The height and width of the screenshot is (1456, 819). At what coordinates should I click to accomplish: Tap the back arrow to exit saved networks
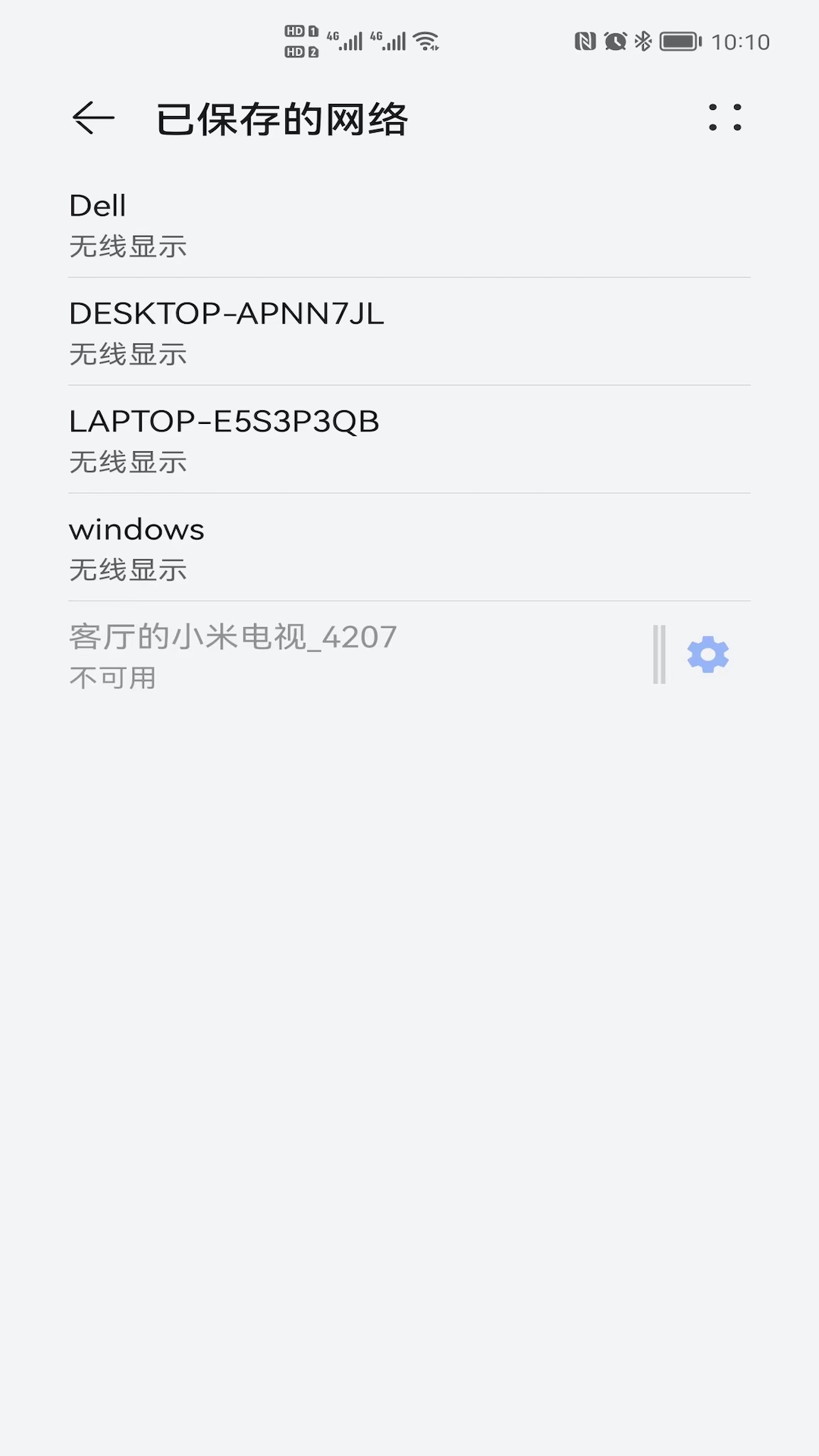92,119
